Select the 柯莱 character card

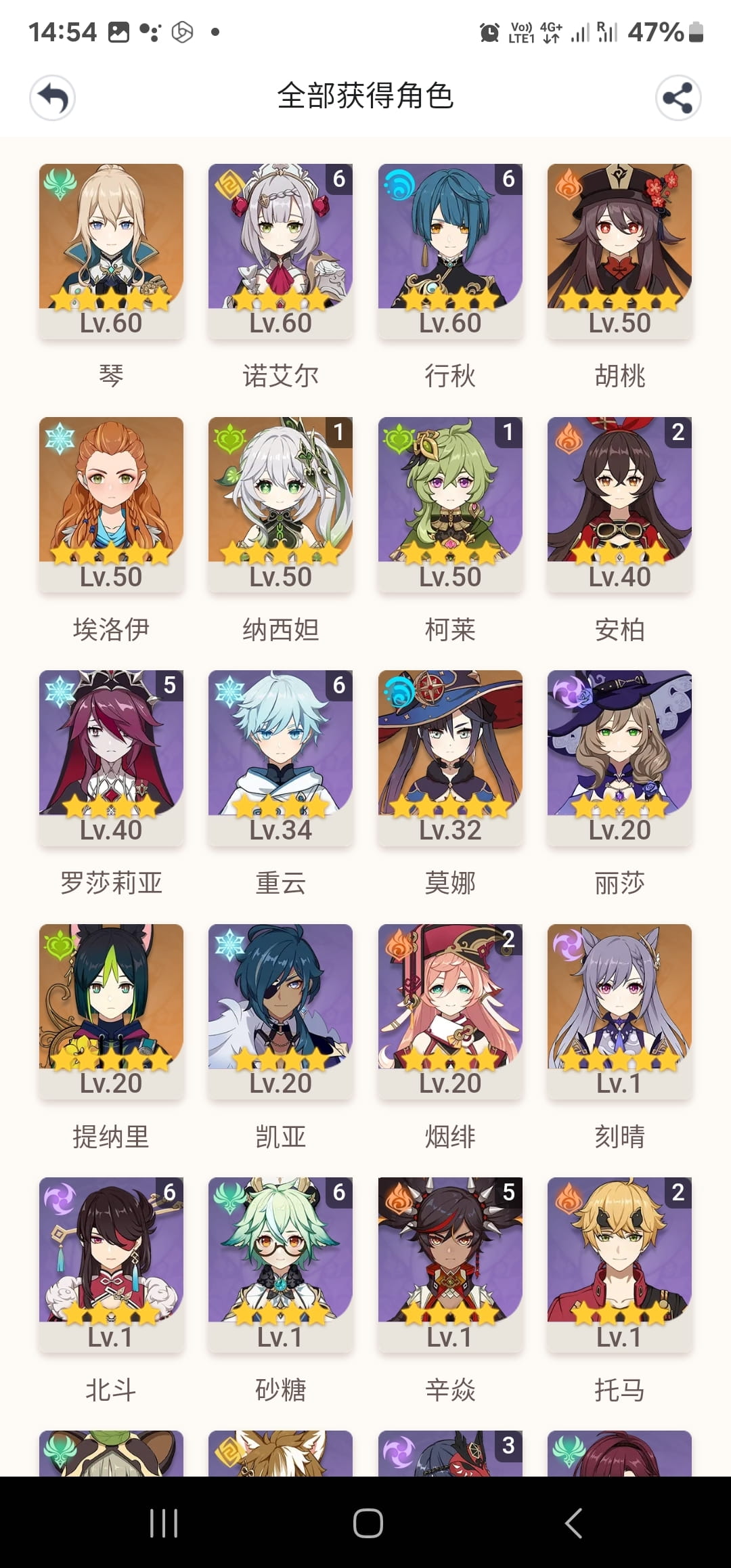(450, 504)
